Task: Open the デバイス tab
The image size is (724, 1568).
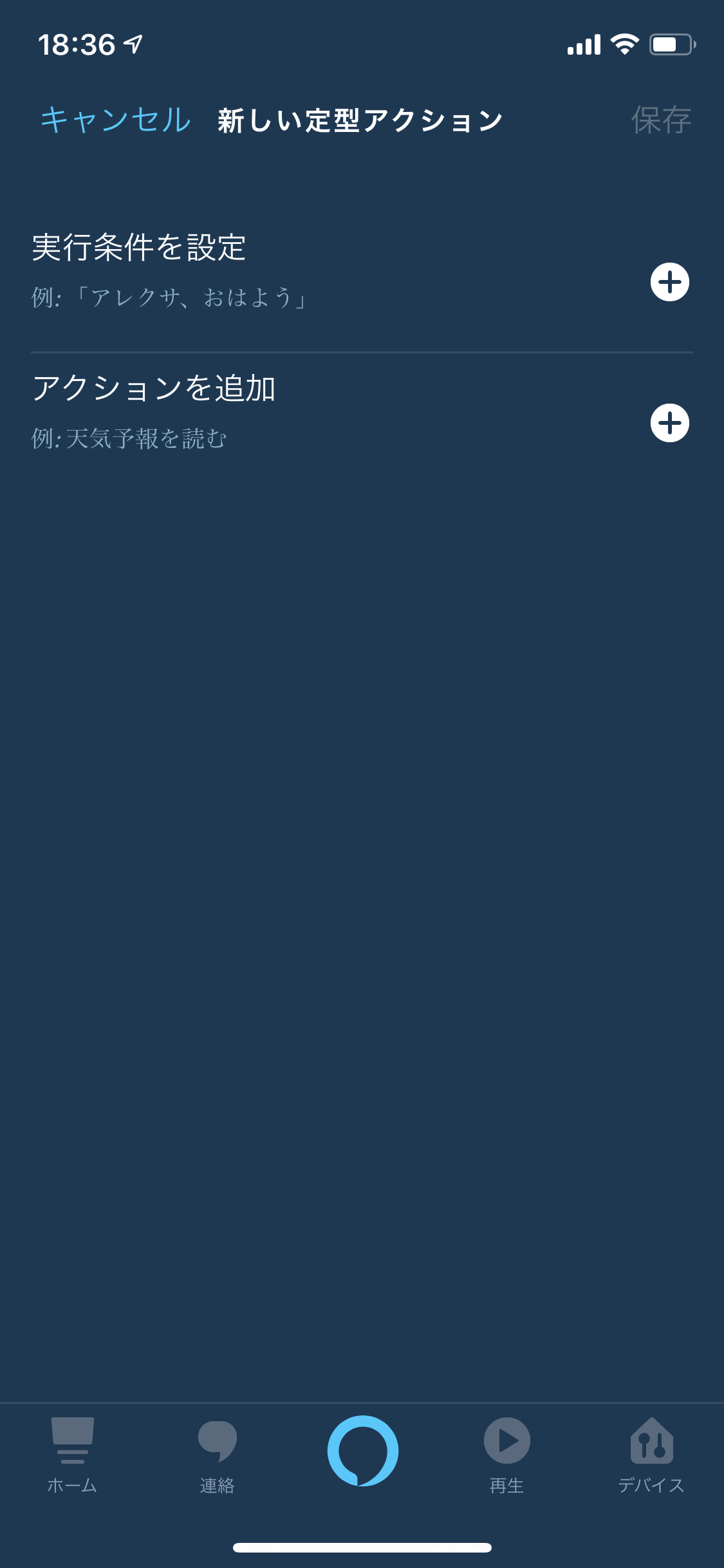Action: 651,1455
